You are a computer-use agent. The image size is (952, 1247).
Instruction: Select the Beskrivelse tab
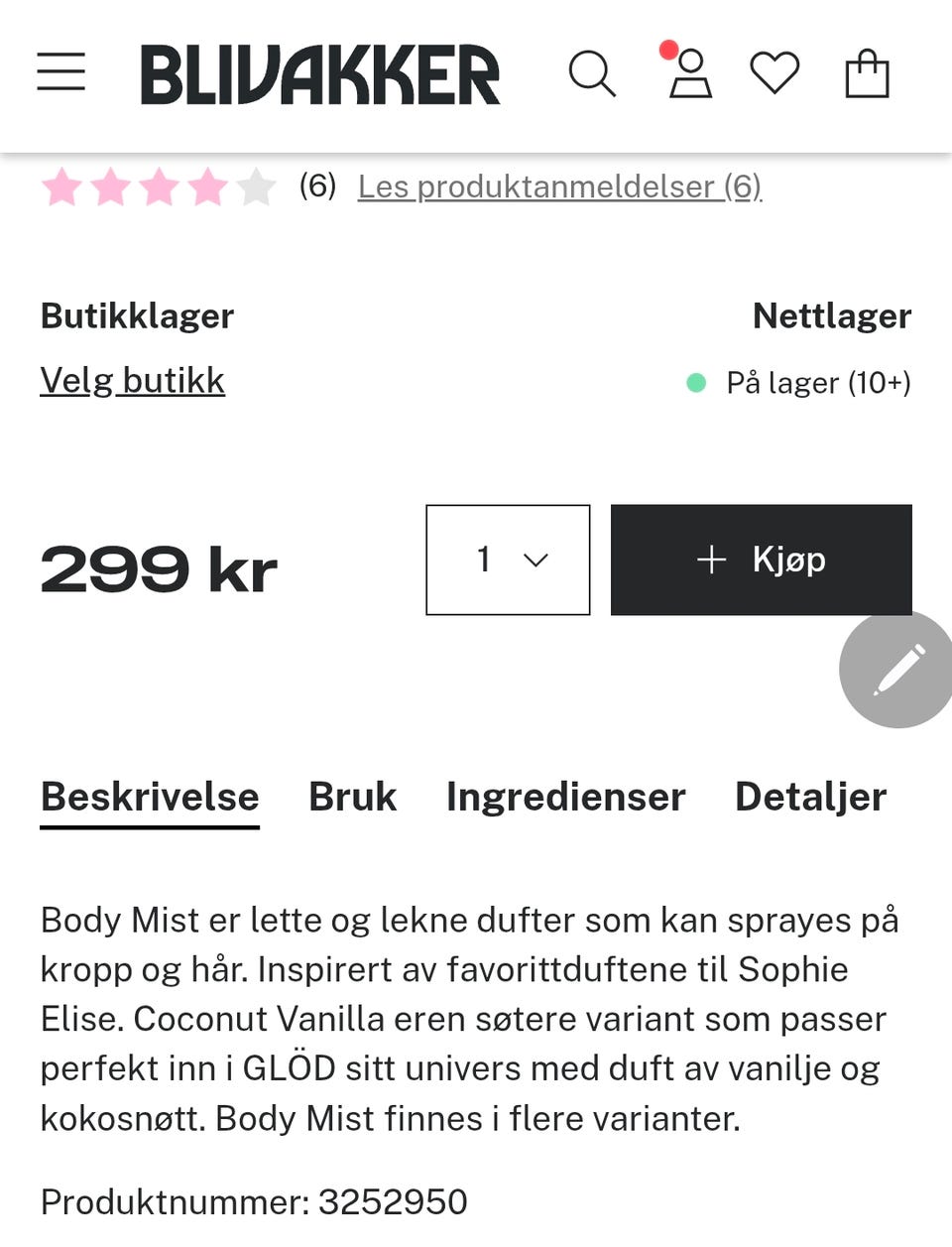click(x=150, y=797)
